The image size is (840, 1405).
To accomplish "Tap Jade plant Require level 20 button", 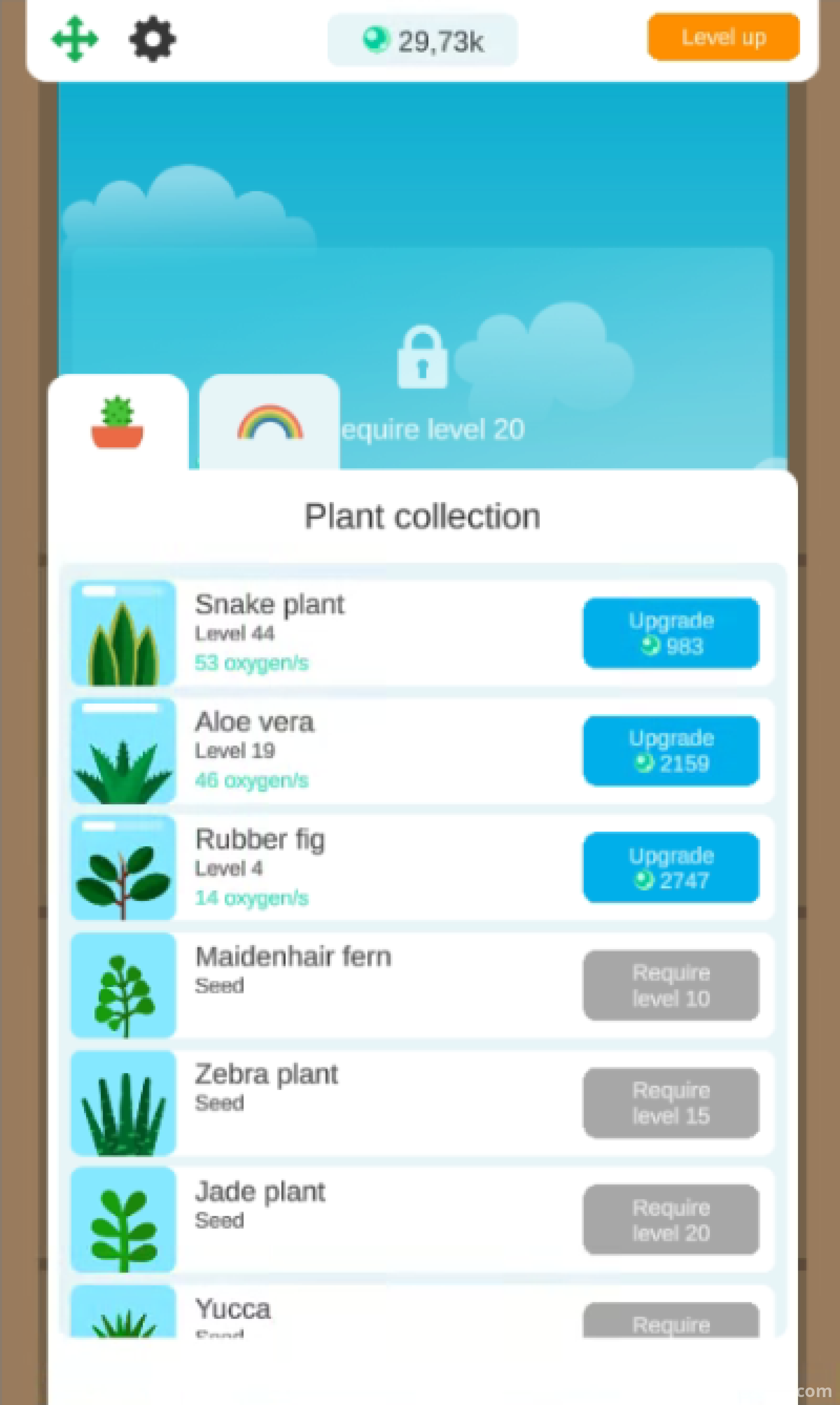I will coord(671,1220).
